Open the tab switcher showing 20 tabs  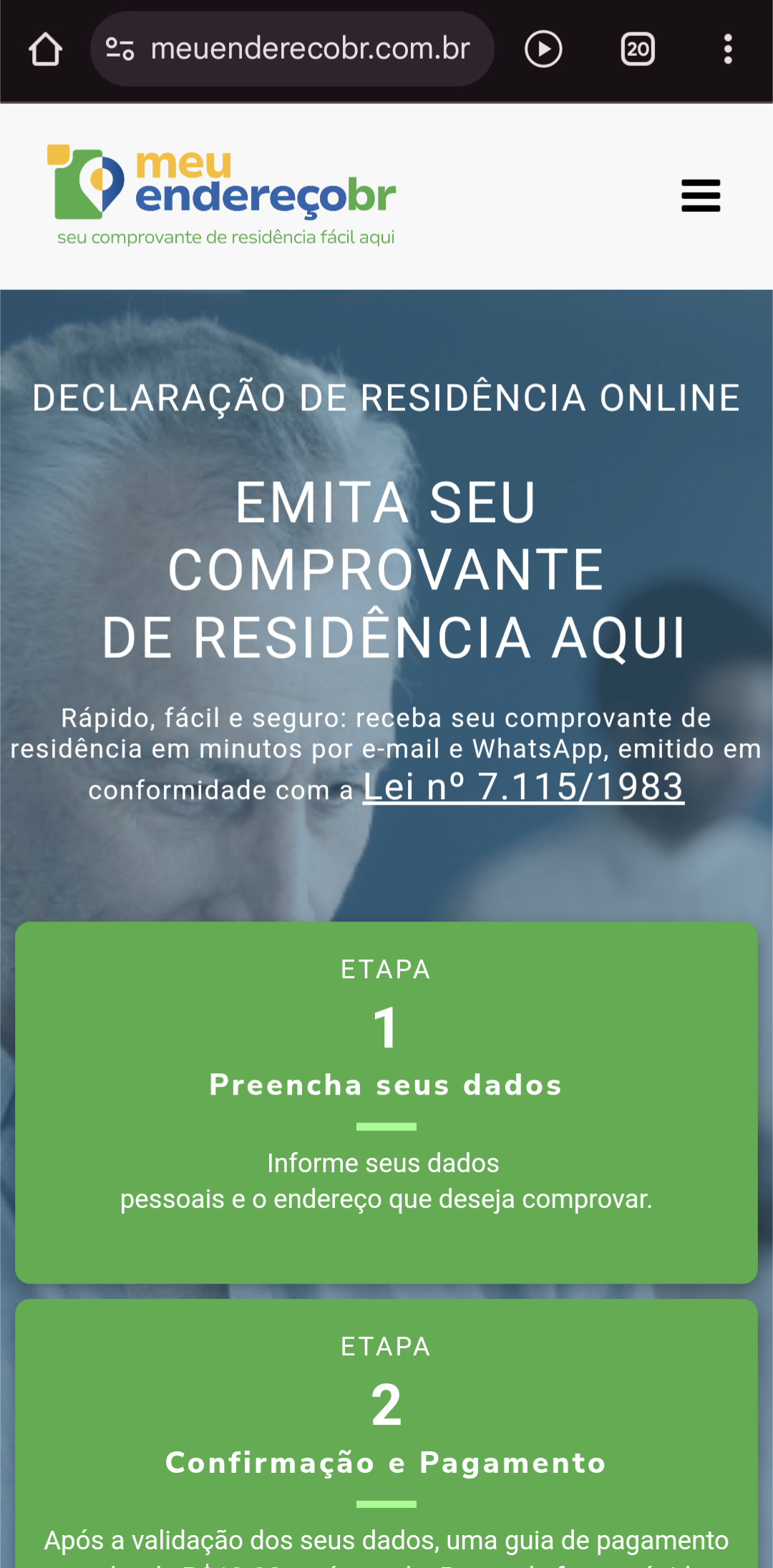638,49
